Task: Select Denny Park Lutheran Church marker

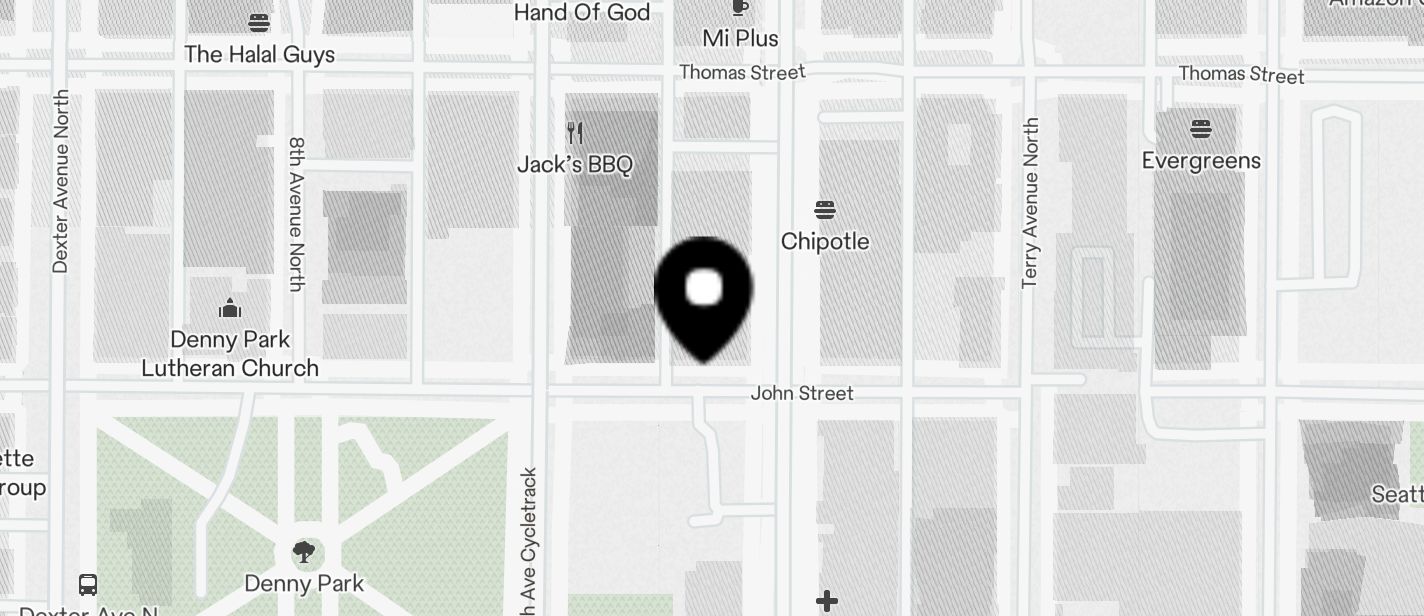Action: [230, 308]
